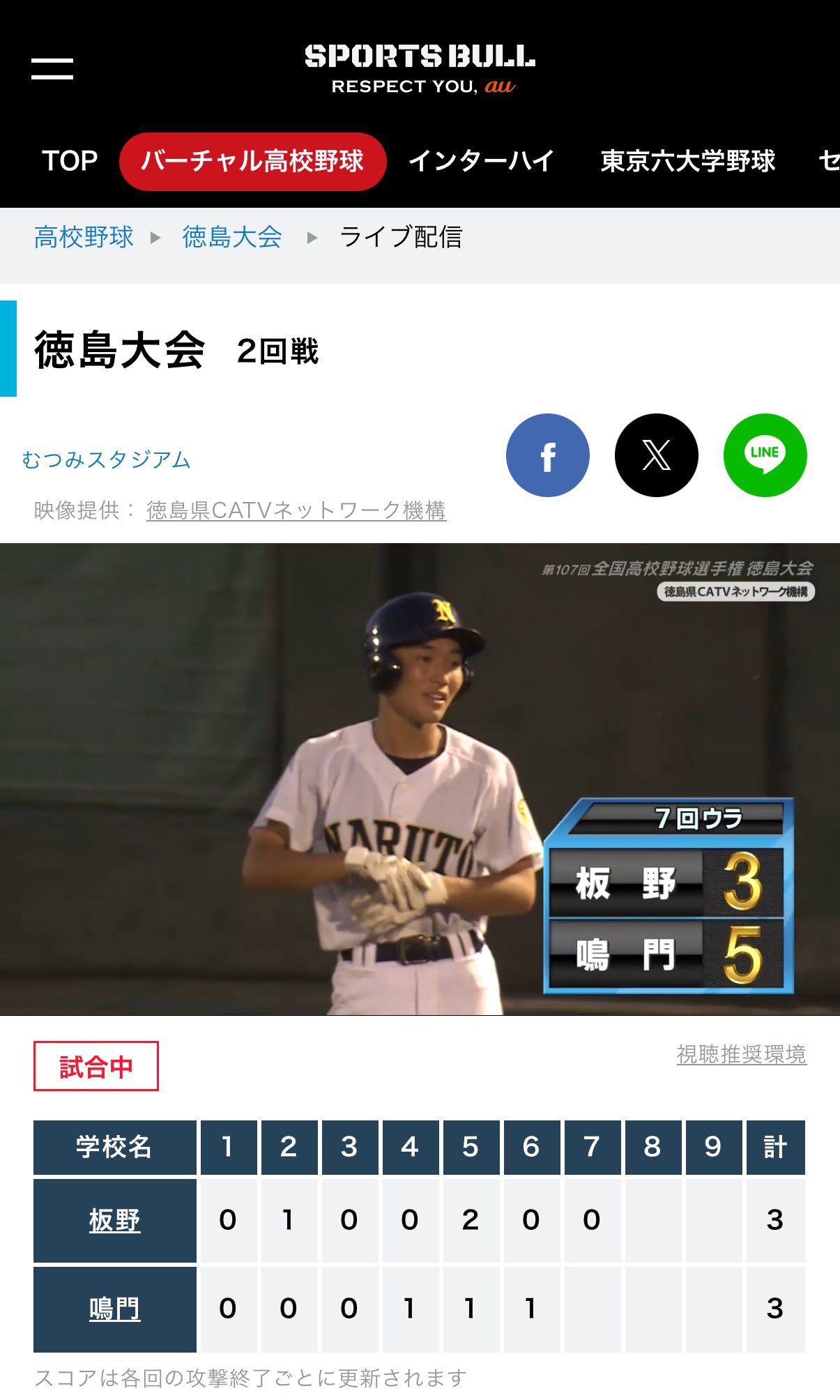The height and width of the screenshot is (1400, 840).
Task: Select the バーチャル高校野球 tab
Action: (x=252, y=161)
